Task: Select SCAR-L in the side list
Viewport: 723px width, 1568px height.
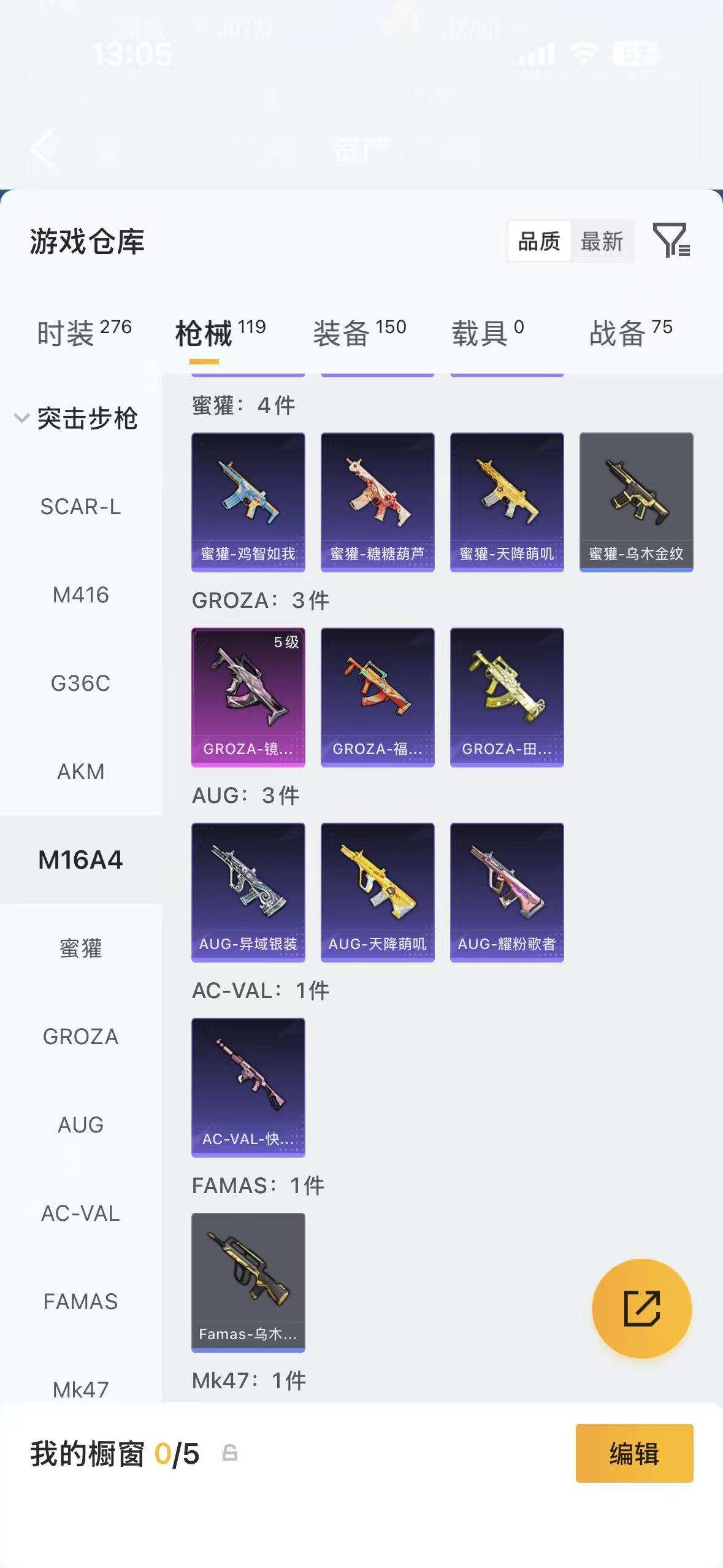Action: point(80,507)
